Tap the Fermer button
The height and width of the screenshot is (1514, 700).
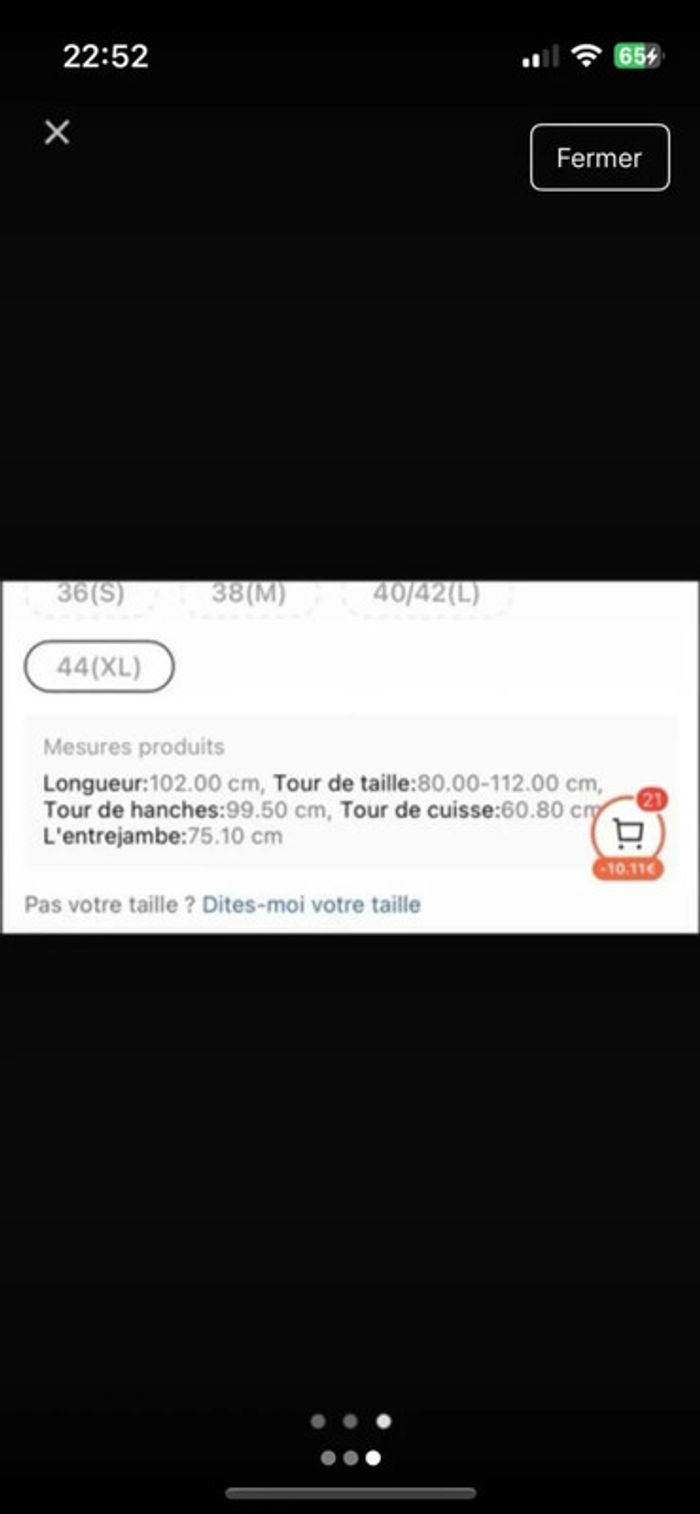599,157
